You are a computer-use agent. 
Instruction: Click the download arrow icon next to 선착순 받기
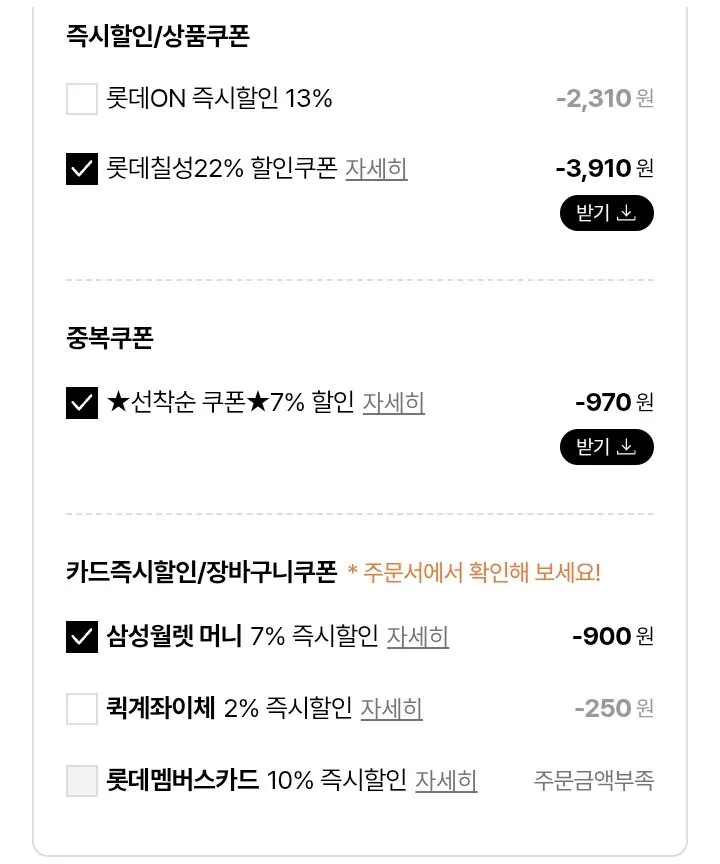tap(629, 447)
